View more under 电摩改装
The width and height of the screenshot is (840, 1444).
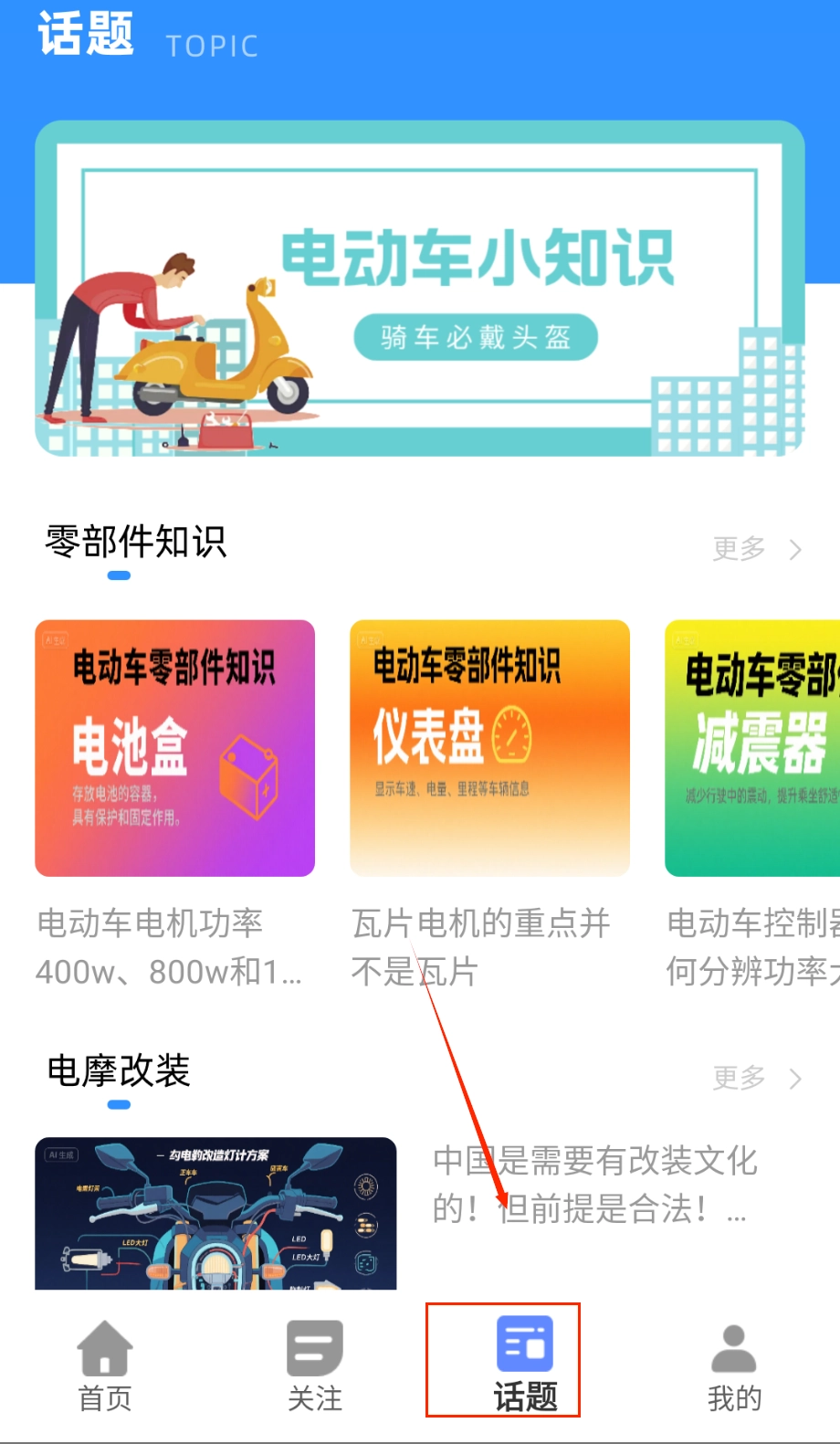click(x=756, y=1079)
